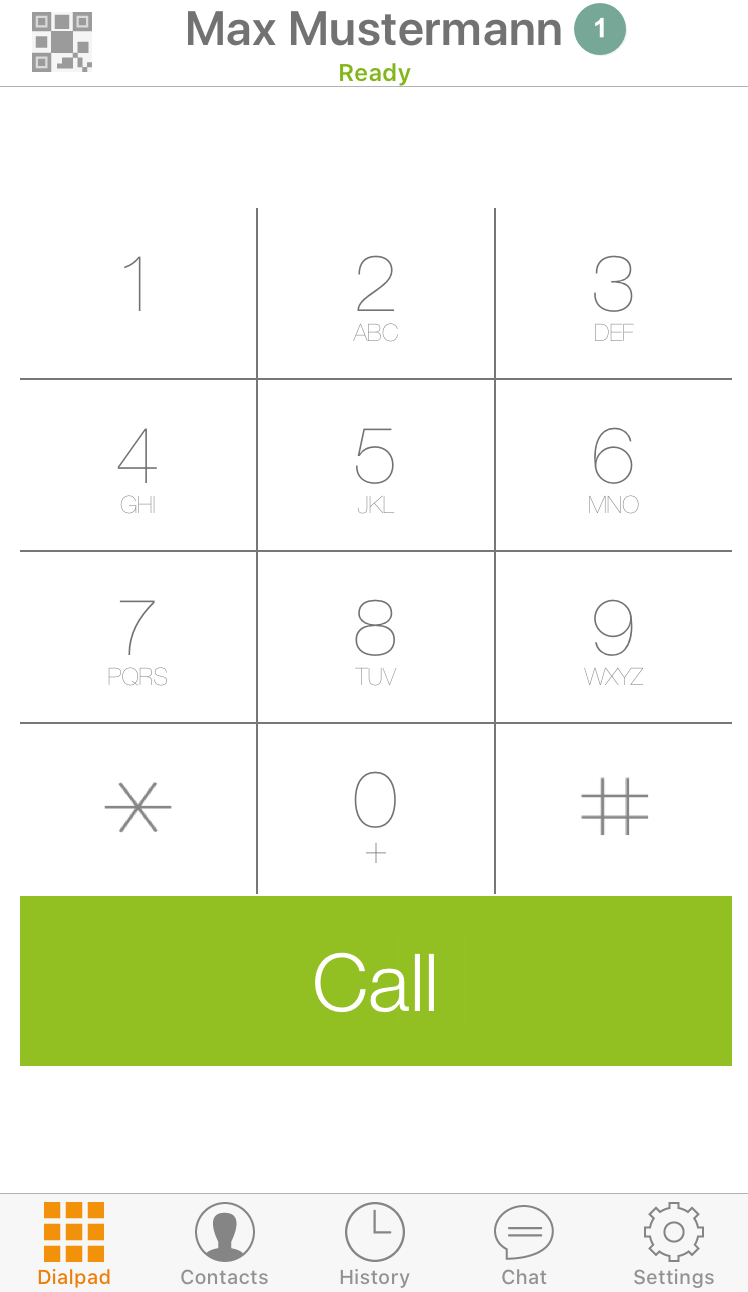Open the QR code scanner icon
This screenshot has width=748, height=1292.
tap(62, 41)
